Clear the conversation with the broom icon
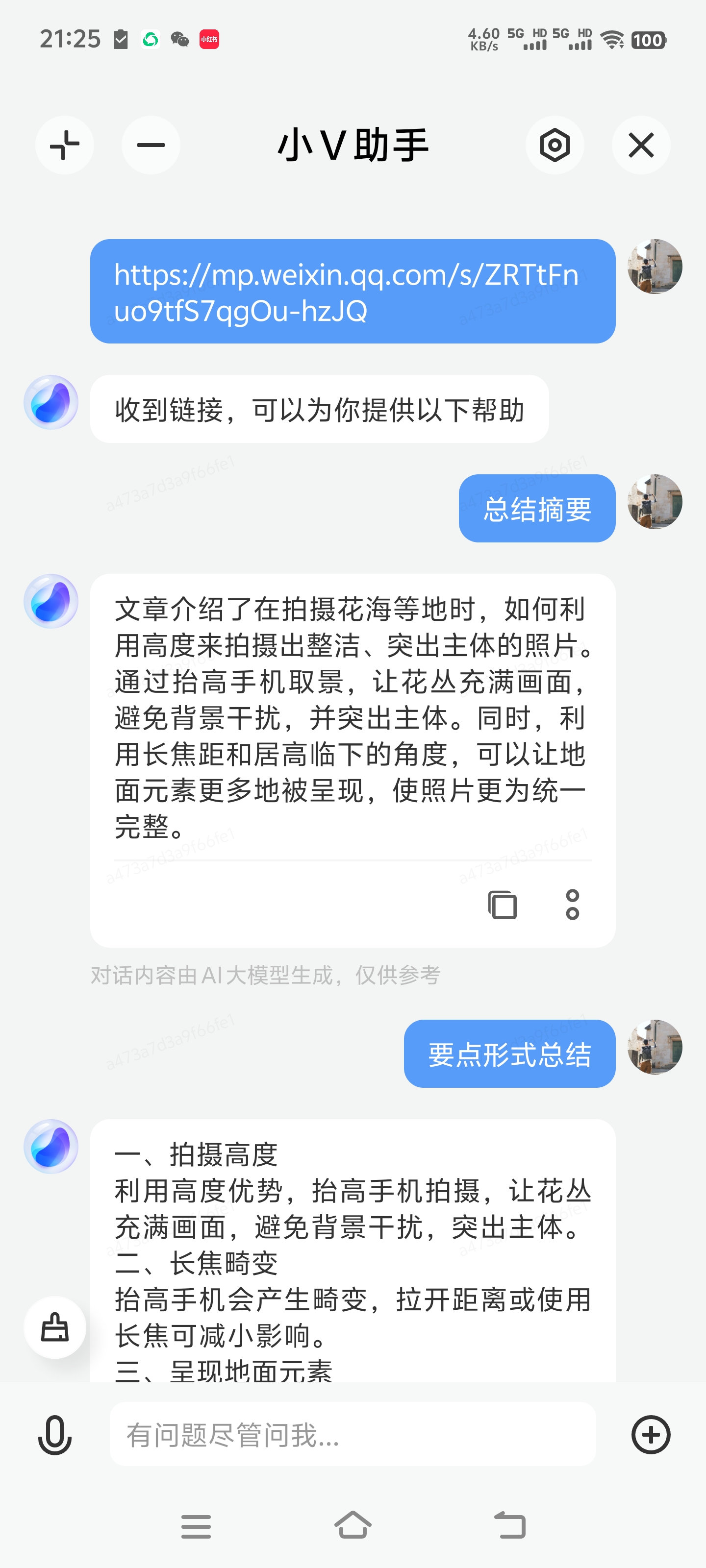 pos(55,1327)
